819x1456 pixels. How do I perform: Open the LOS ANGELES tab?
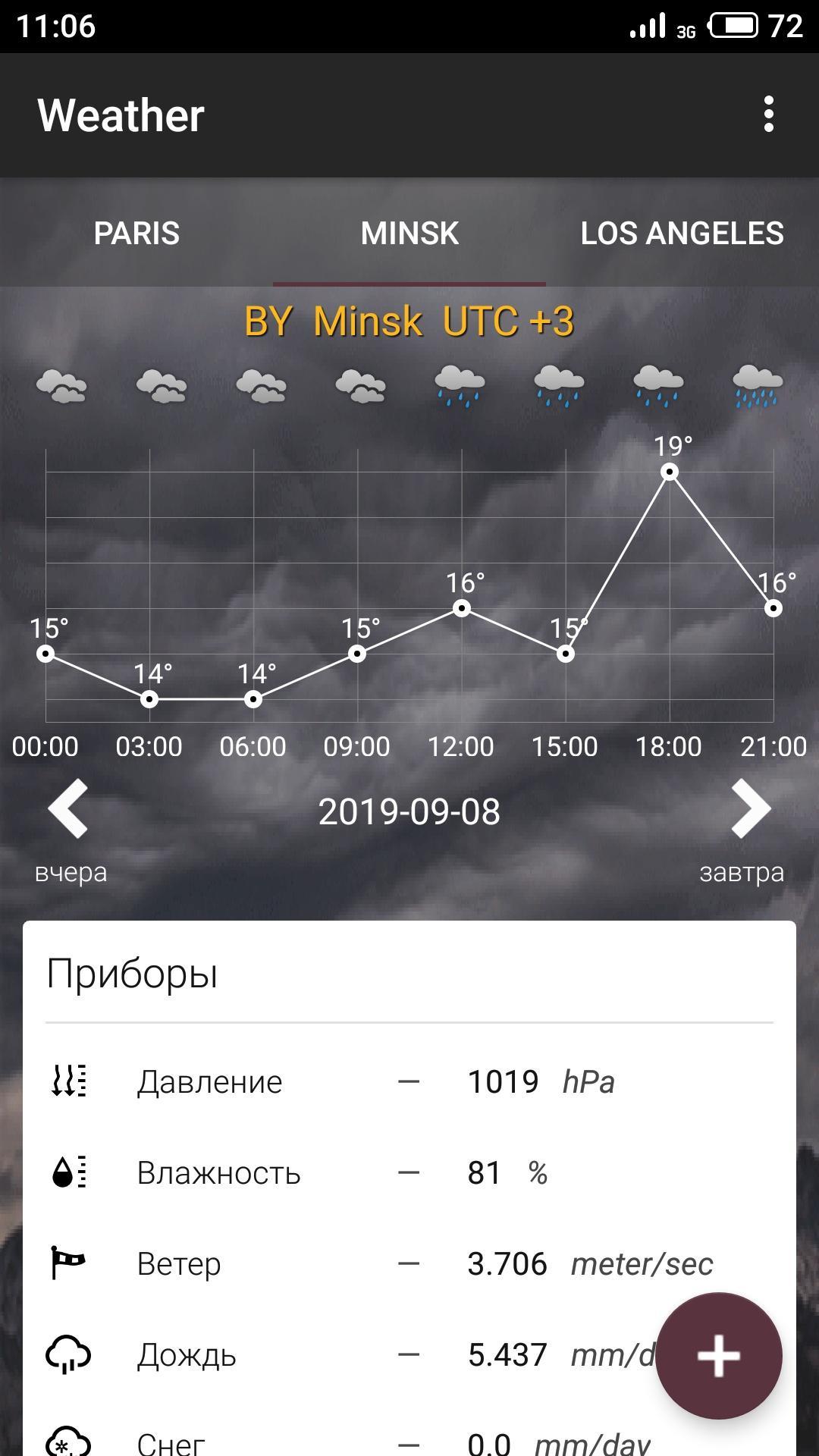[x=681, y=234]
